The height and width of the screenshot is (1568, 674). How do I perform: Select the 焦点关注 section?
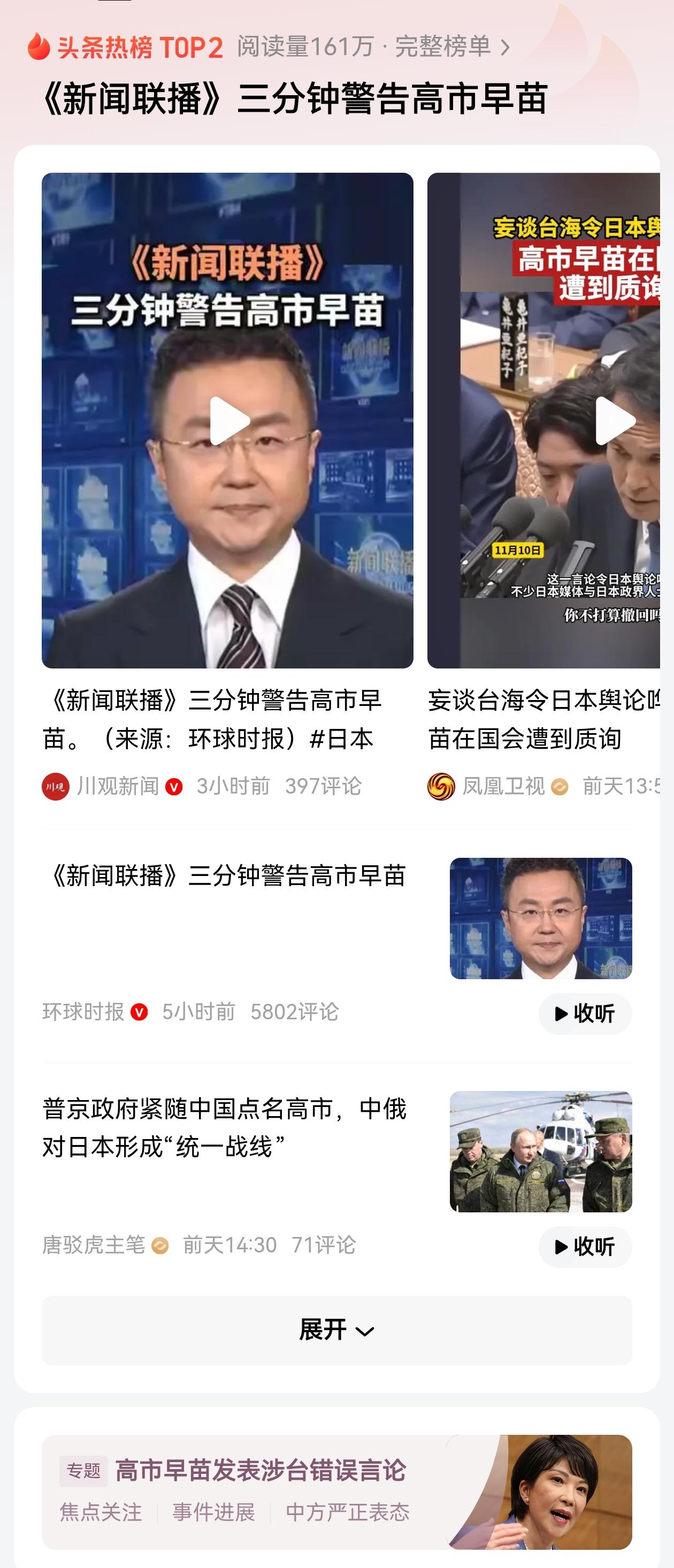(101, 1512)
